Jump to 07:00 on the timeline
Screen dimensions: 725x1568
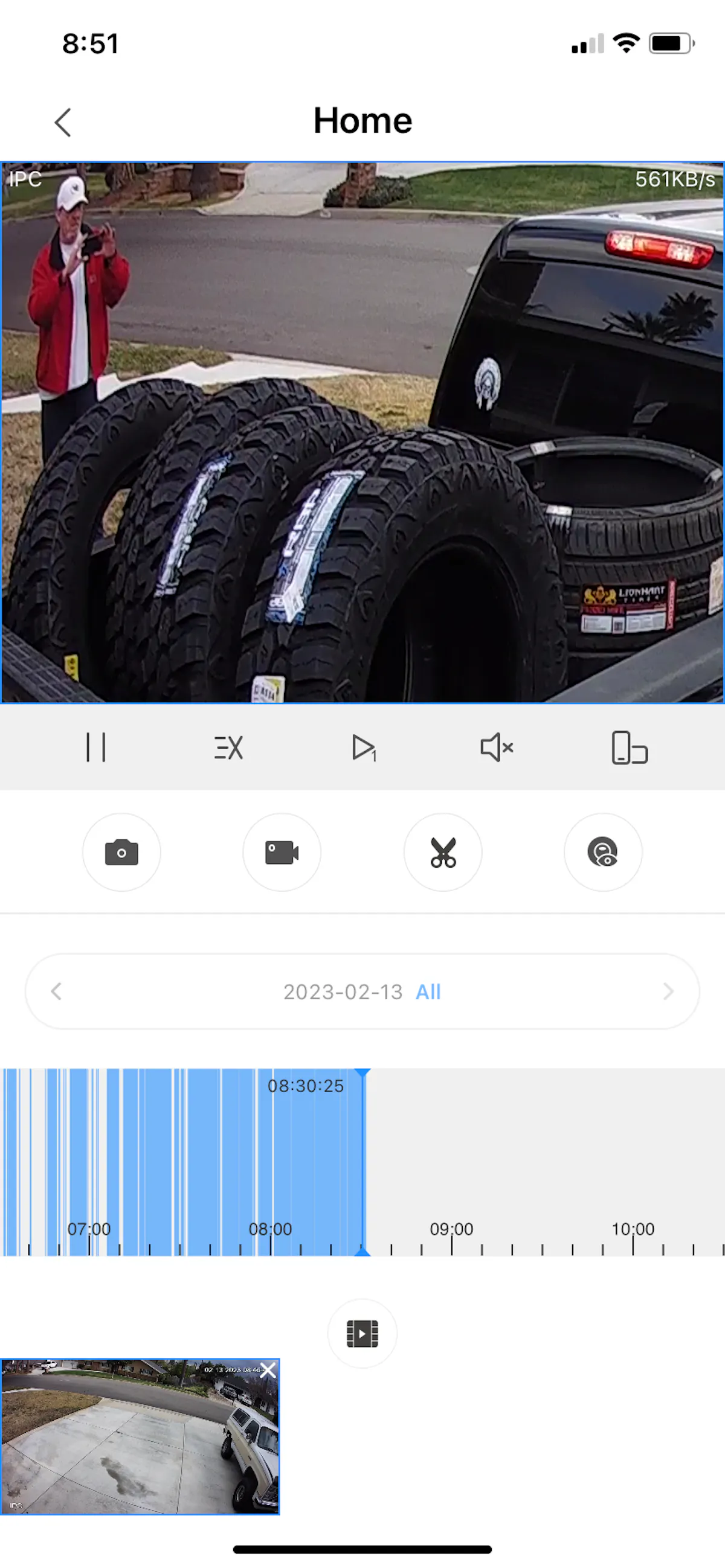click(x=89, y=1229)
